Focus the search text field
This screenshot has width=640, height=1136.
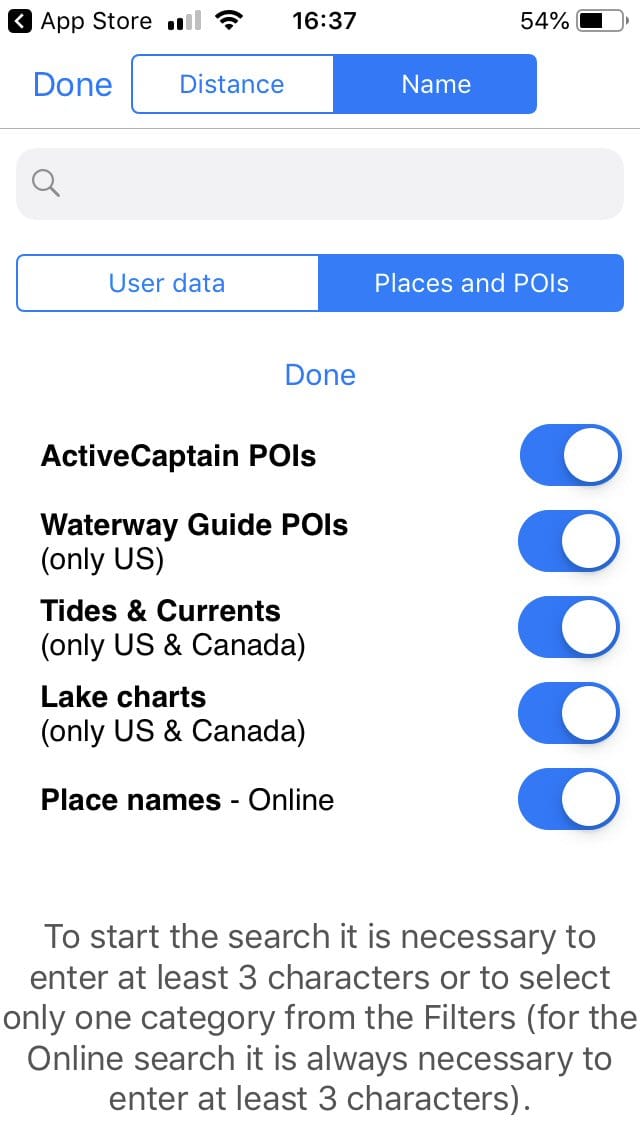[320, 184]
